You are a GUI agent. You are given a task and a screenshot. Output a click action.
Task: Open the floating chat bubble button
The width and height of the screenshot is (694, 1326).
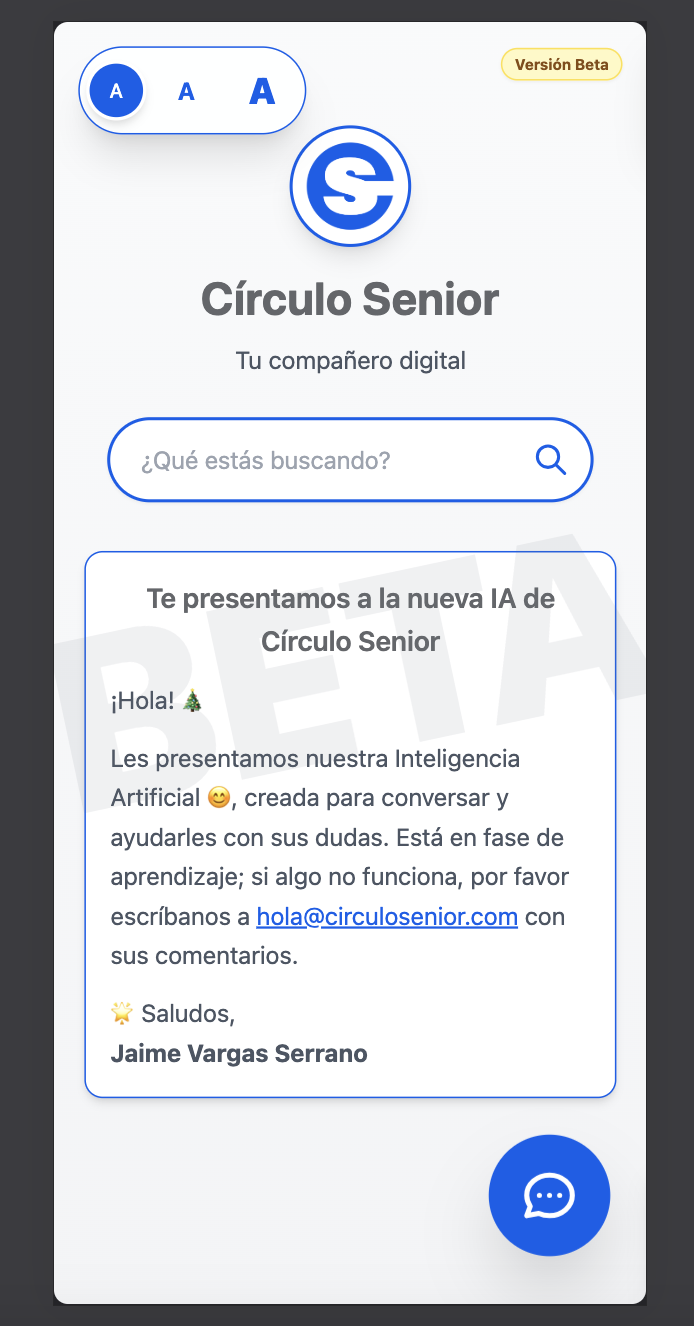549,1195
